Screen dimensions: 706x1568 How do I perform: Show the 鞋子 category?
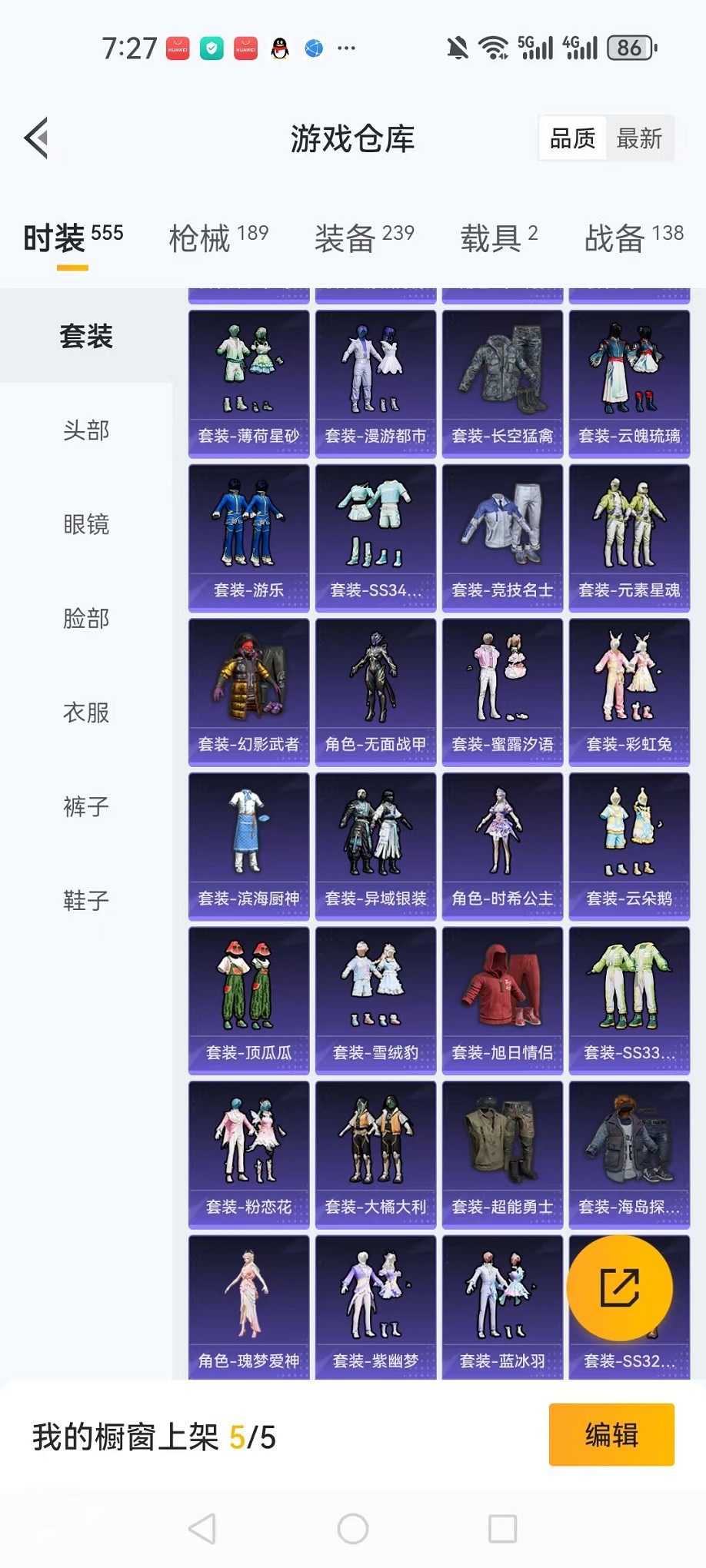coord(86,900)
